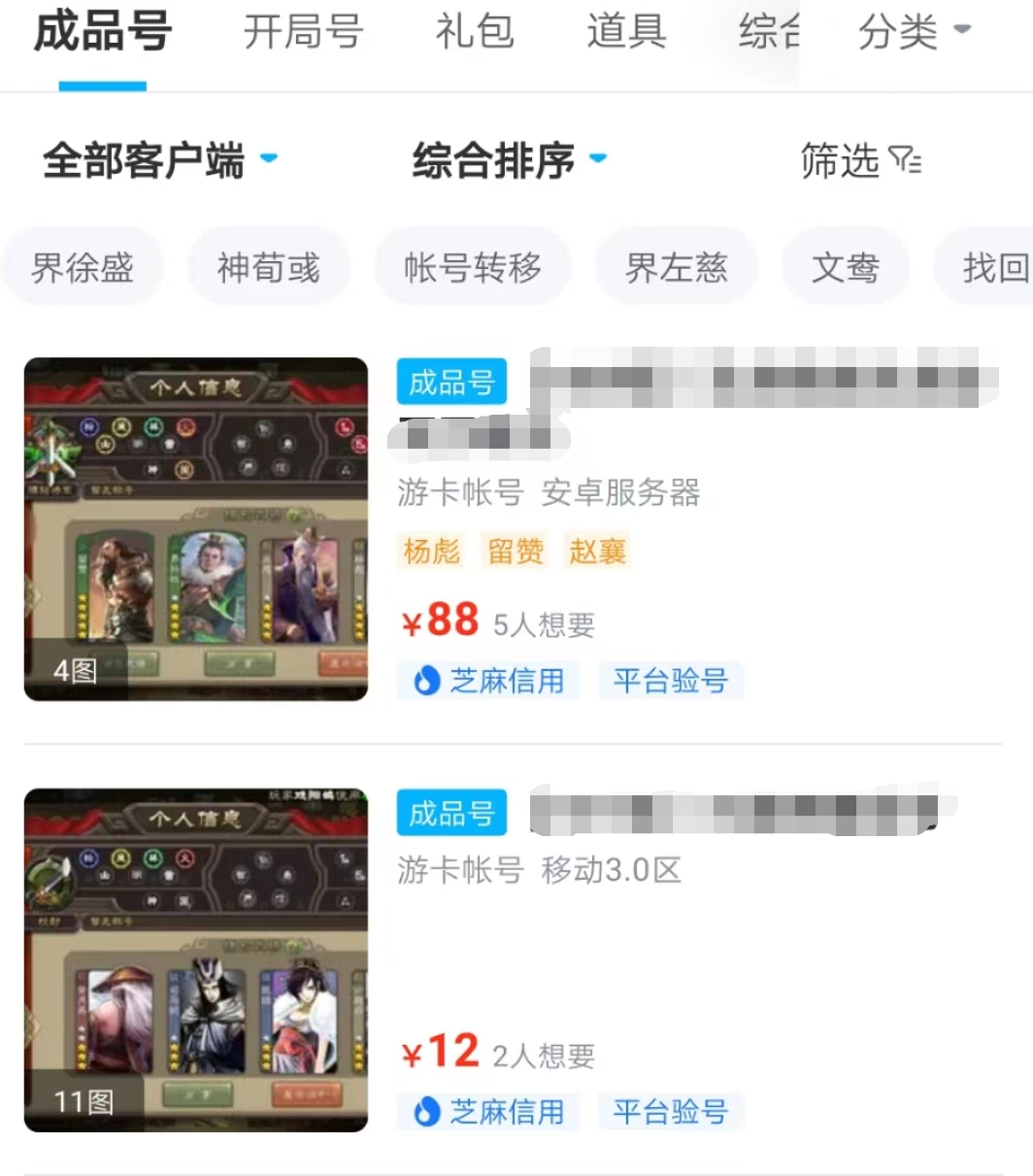Image resolution: width=1033 pixels, height=1176 pixels.
Task: Choose the 界左慈 chip
Action: tap(676, 267)
